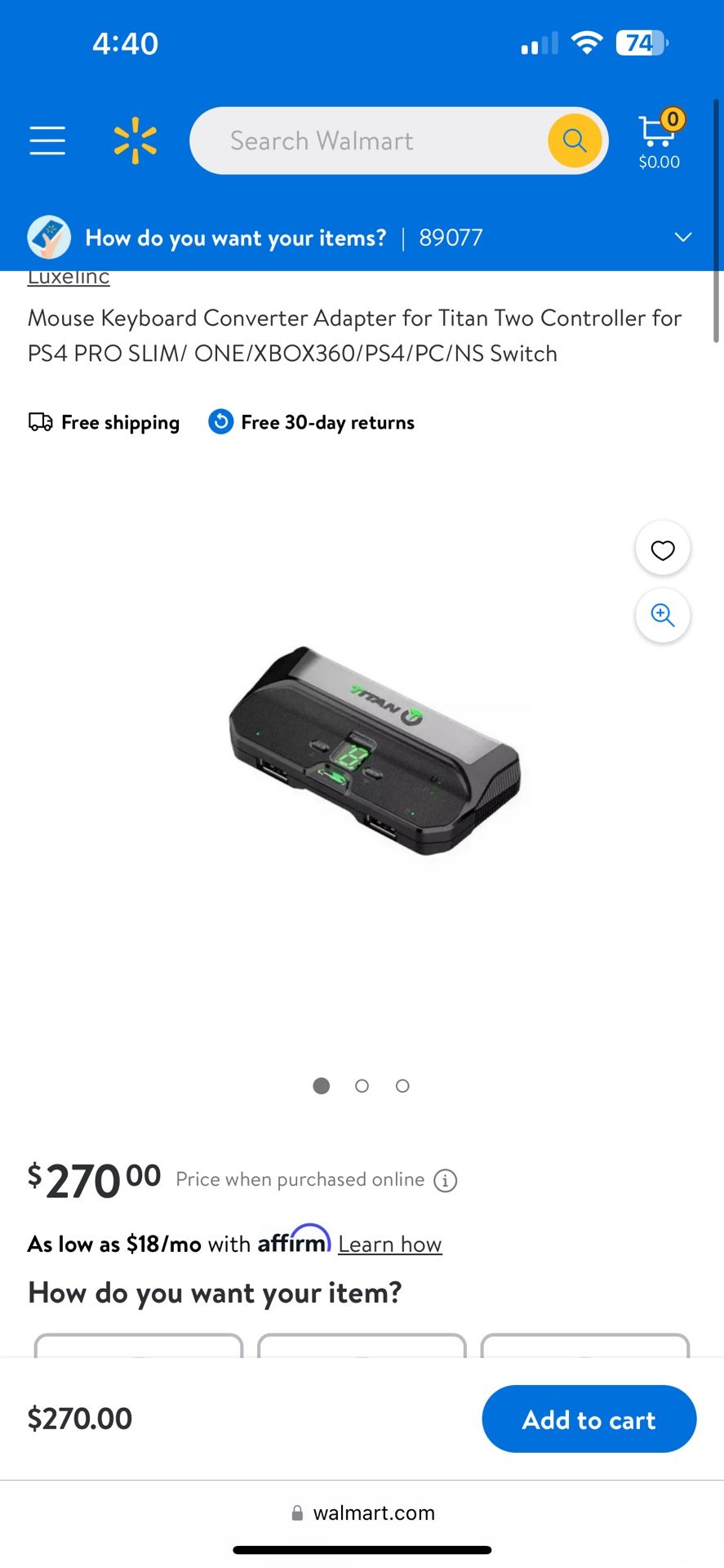Open the hamburger menu
This screenshot has width=724, height=1568.
point(47,140)
